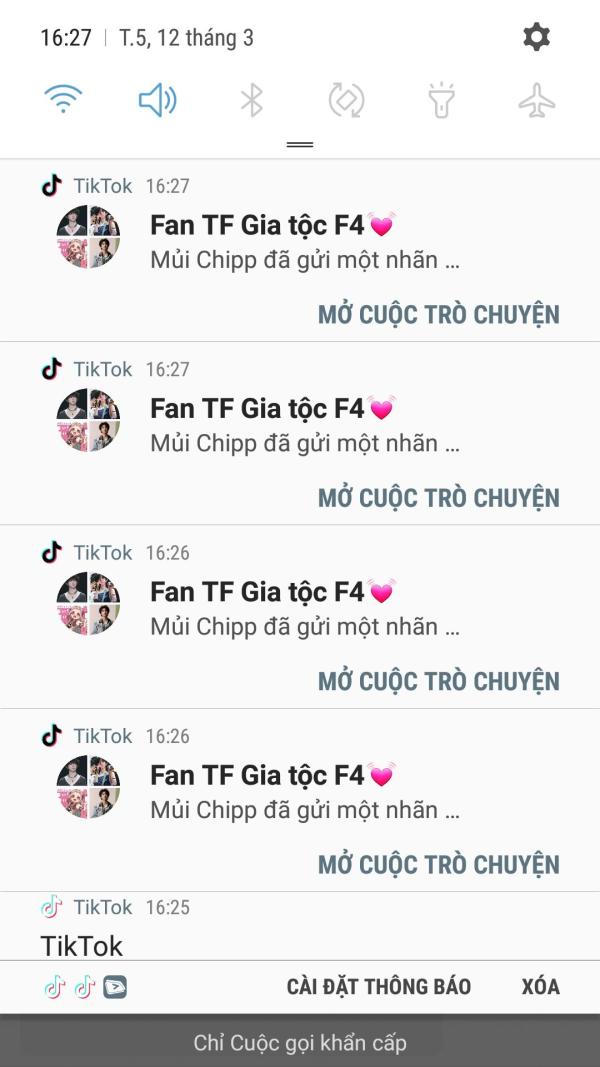Turn on the flashlight
This screenshot has width=600, height=1067.
(441, 100)
